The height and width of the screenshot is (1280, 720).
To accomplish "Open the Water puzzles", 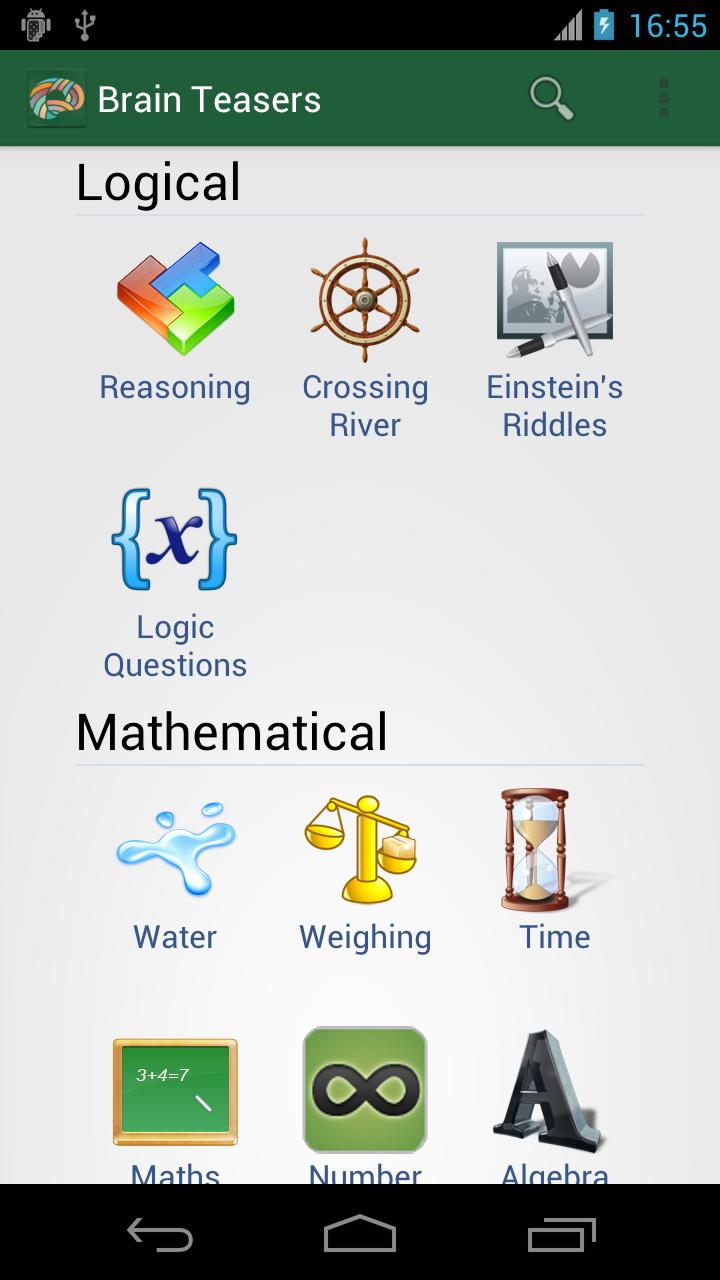I will pyautogui.click(x=175, y=870).
